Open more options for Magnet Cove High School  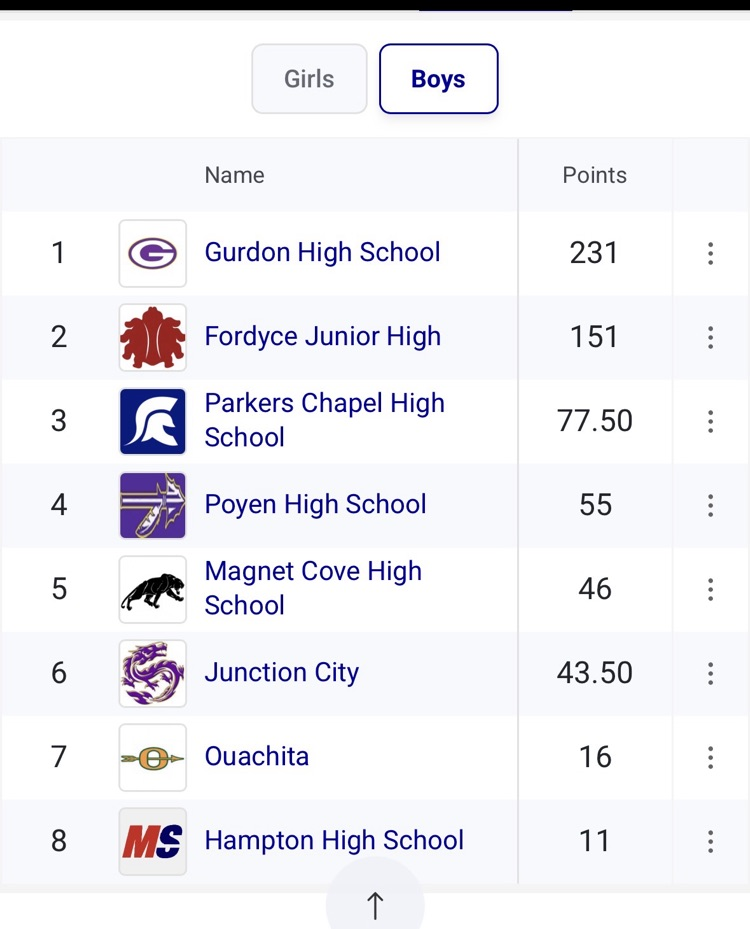click(x=710, y=589)
